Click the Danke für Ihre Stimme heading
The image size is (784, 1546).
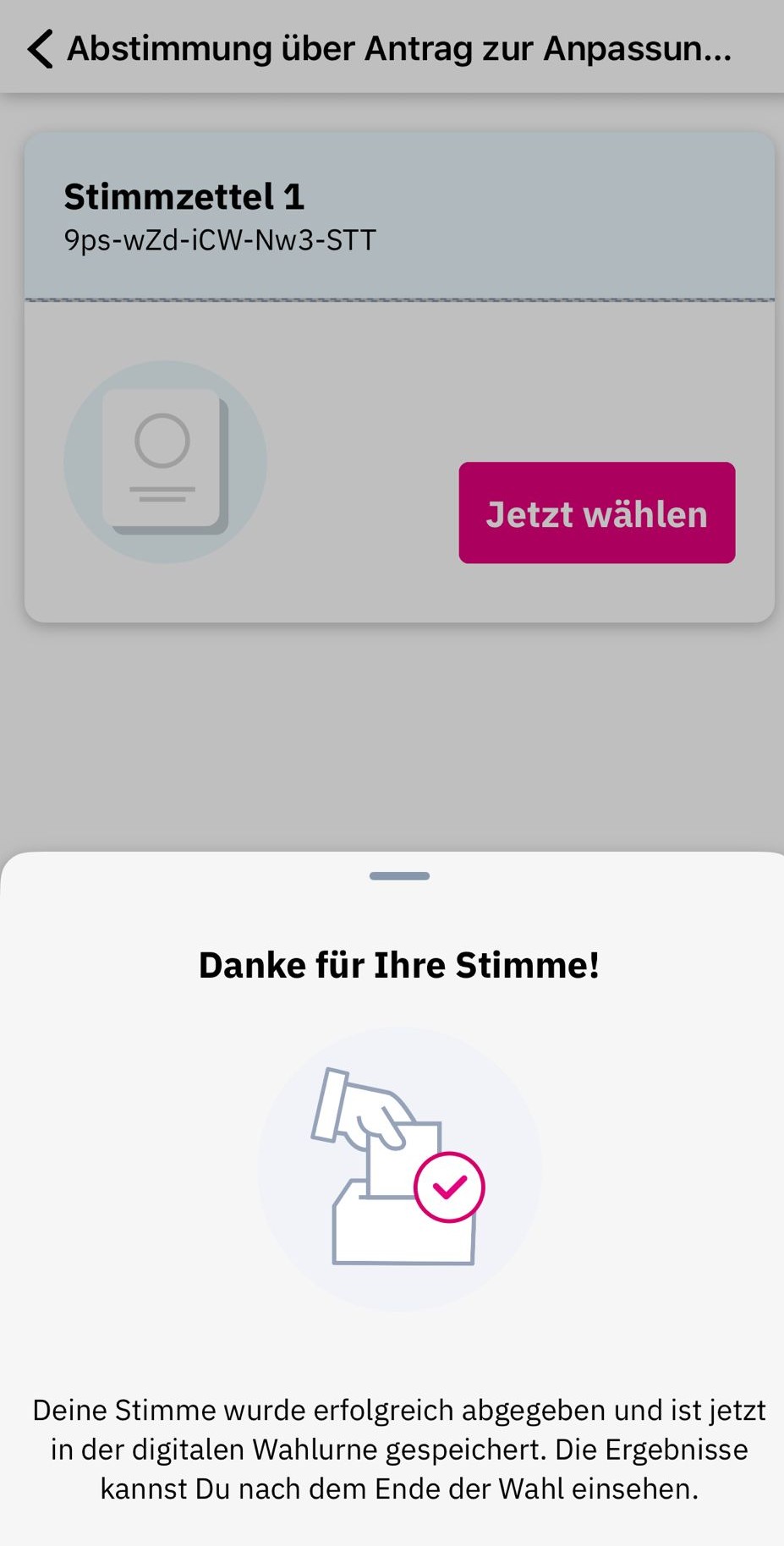click(x=399, y=963)
